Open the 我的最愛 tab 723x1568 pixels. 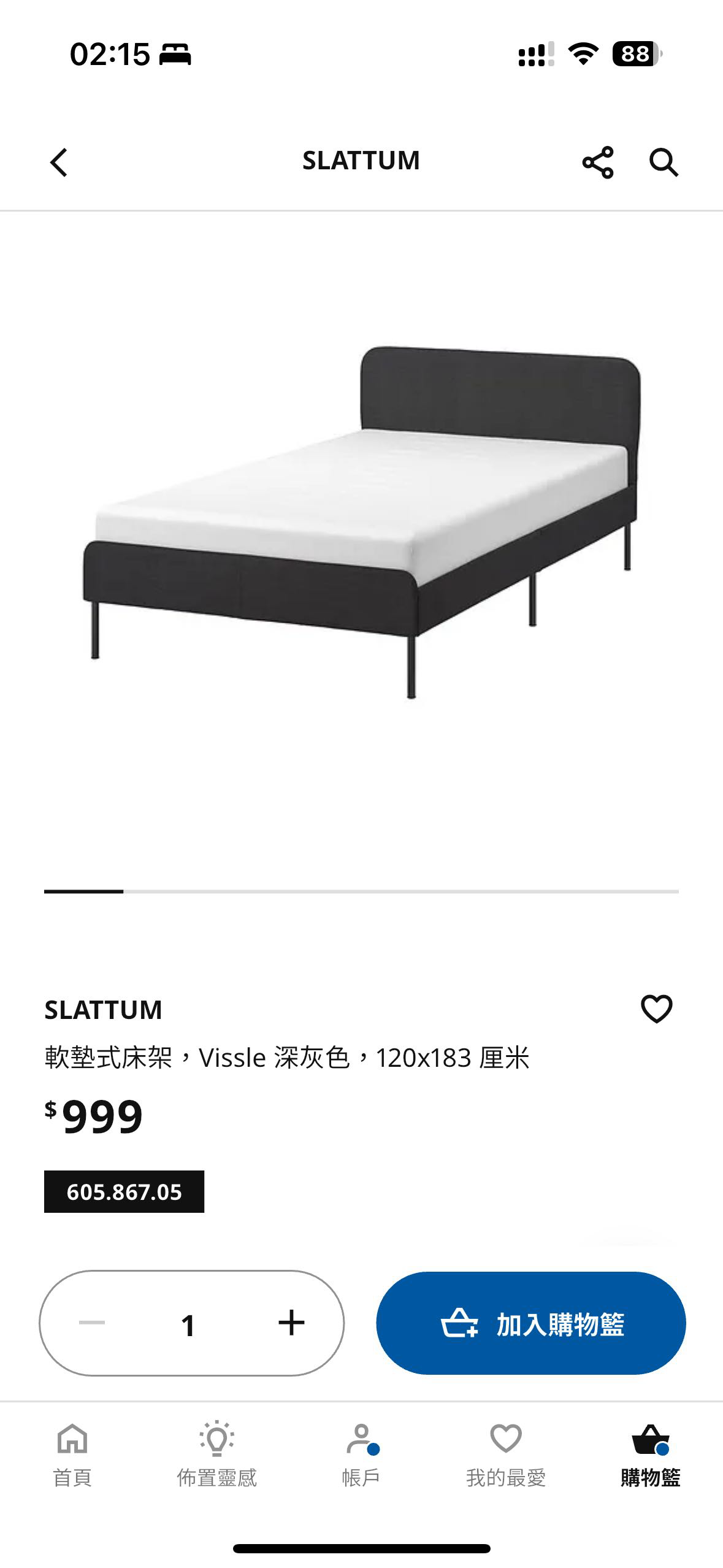pos(506,1455)
